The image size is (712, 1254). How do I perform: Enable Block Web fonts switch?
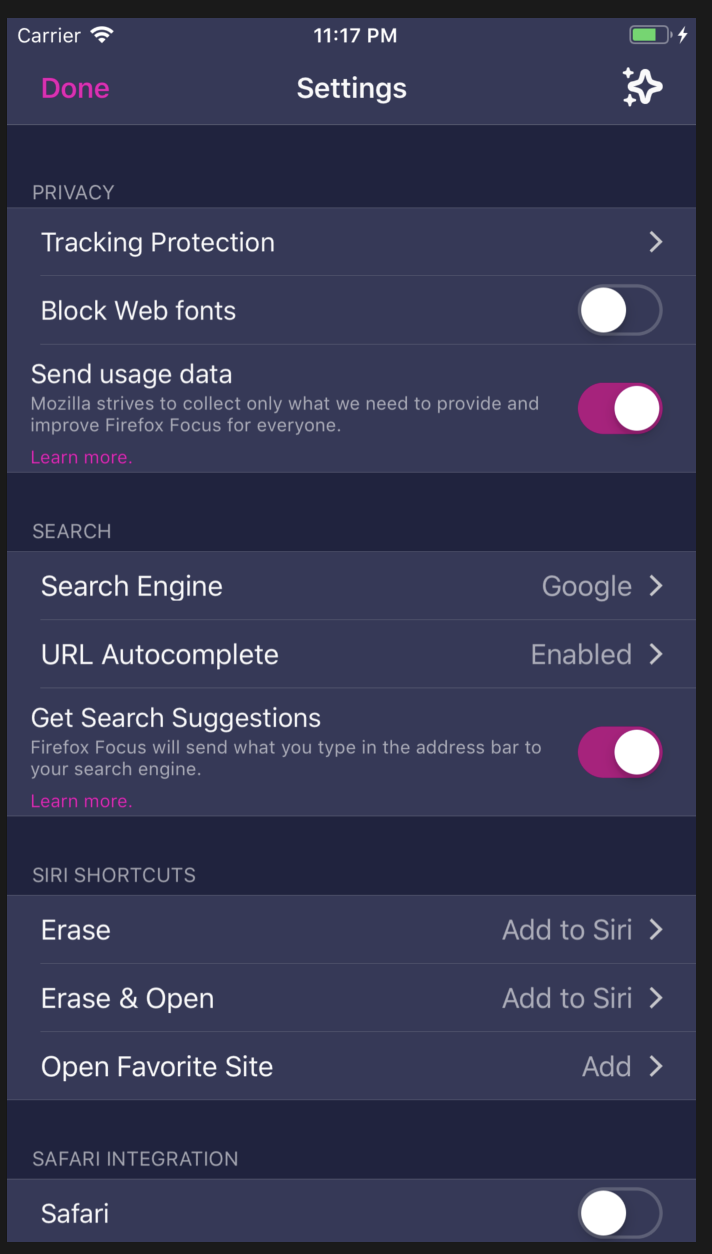point(620,310)
